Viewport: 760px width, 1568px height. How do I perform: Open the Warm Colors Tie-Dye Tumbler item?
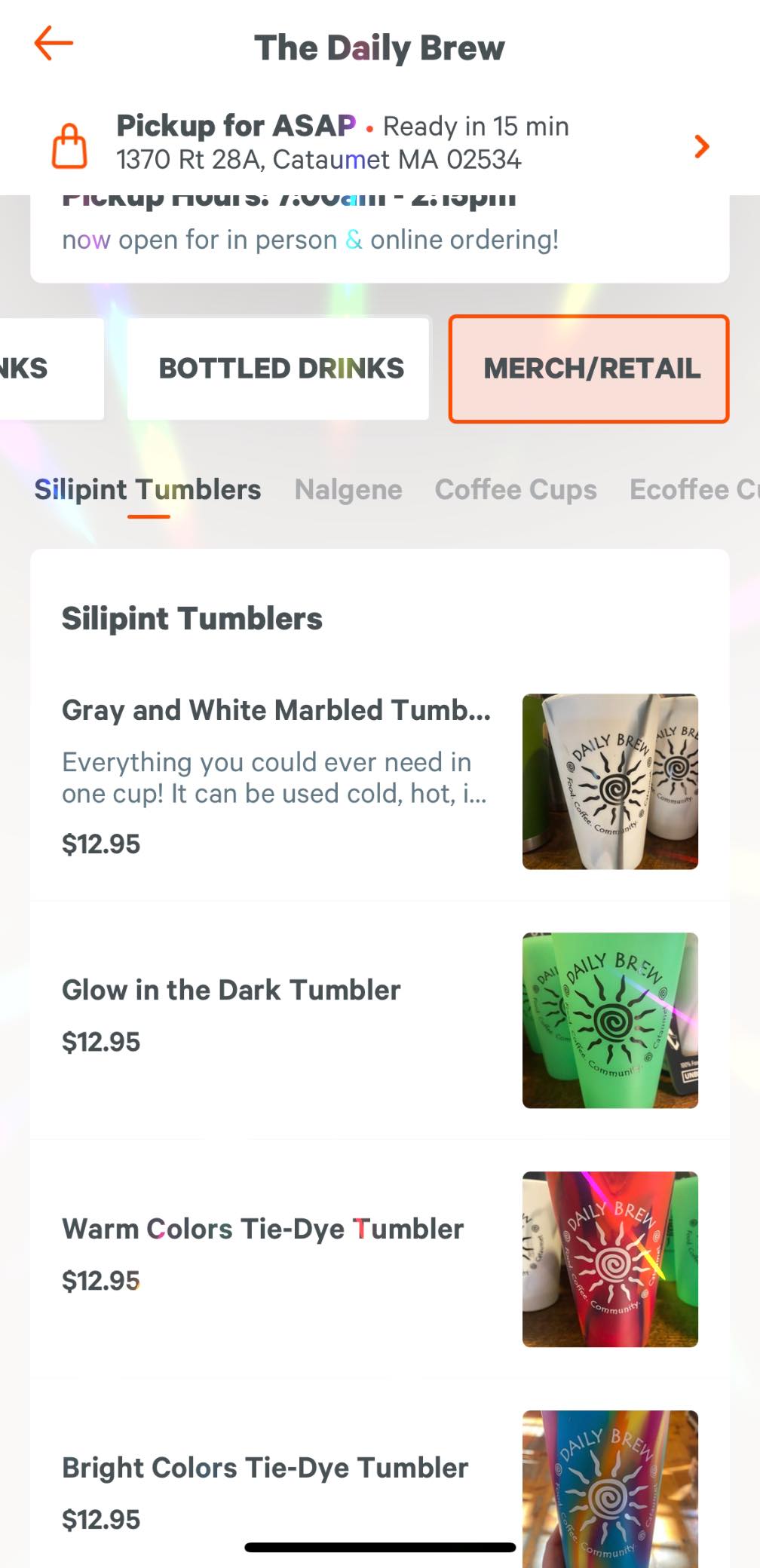pos(262,1230)
